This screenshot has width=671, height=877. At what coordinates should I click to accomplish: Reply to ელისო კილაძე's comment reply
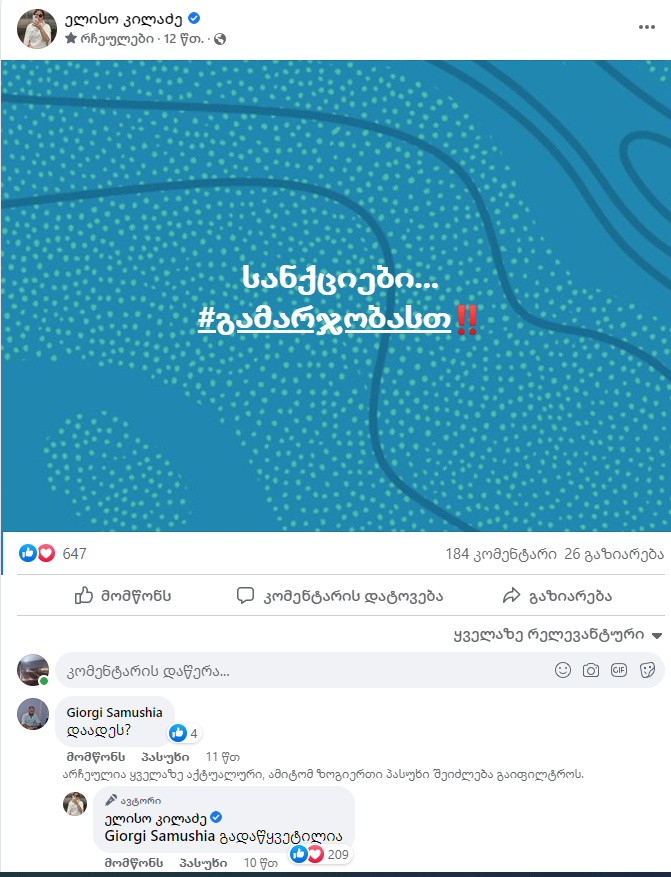point(203,861)
